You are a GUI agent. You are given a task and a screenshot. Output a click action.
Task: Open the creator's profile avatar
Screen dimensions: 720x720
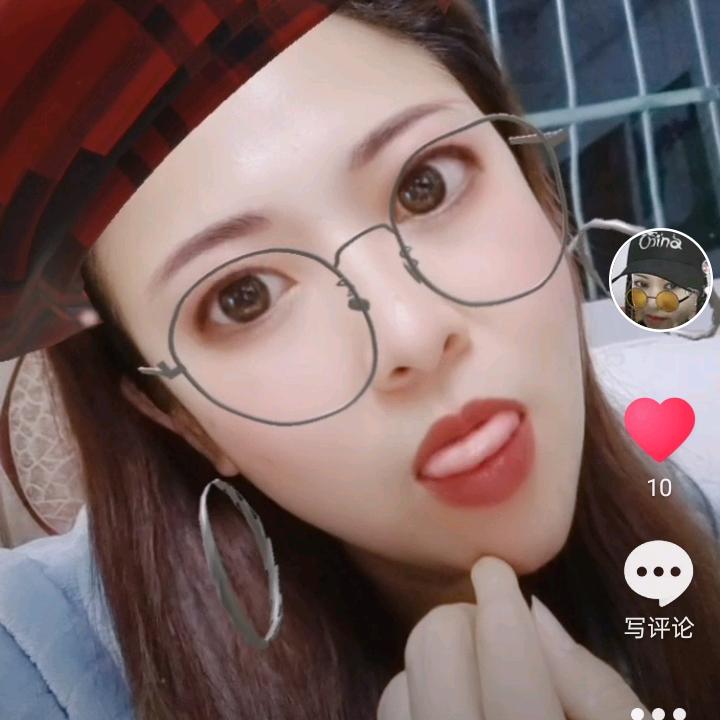point(661,280)
